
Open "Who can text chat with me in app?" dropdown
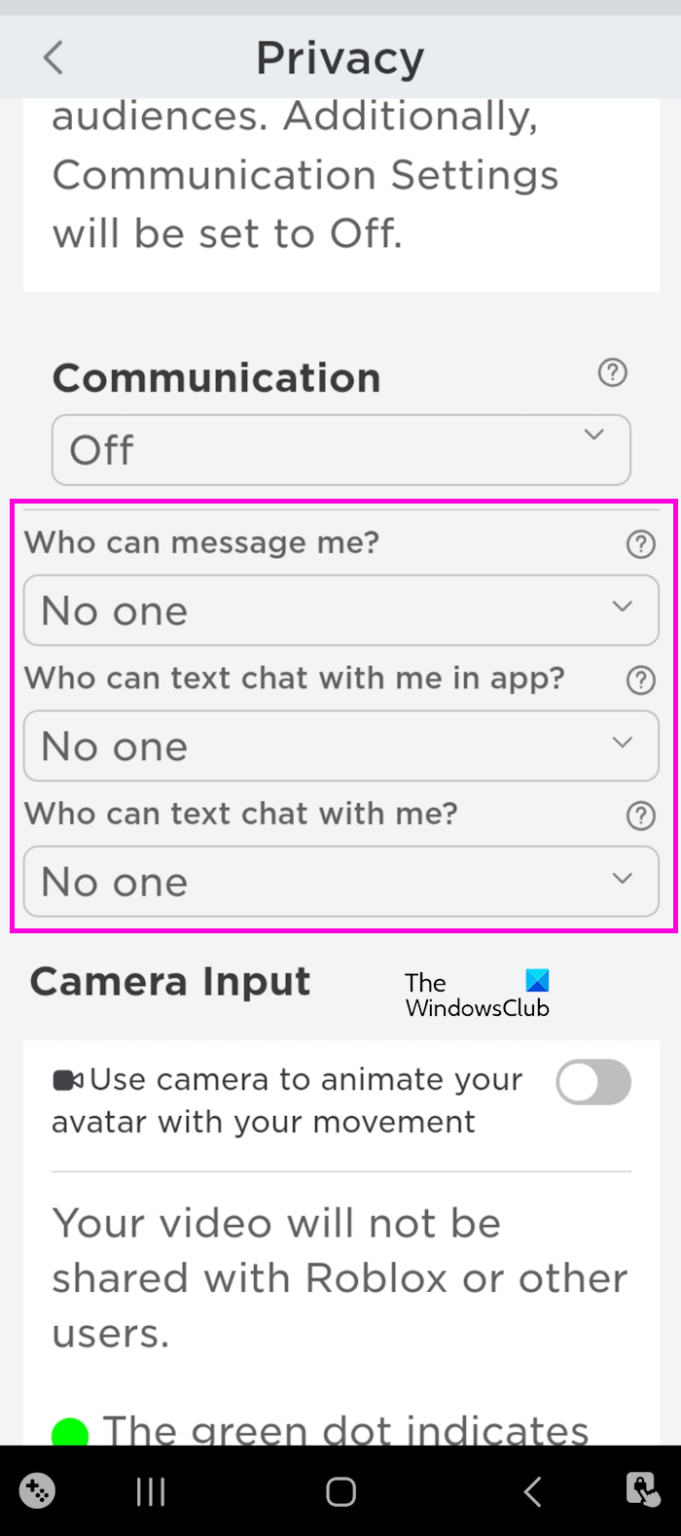click(x=341, y=746)
